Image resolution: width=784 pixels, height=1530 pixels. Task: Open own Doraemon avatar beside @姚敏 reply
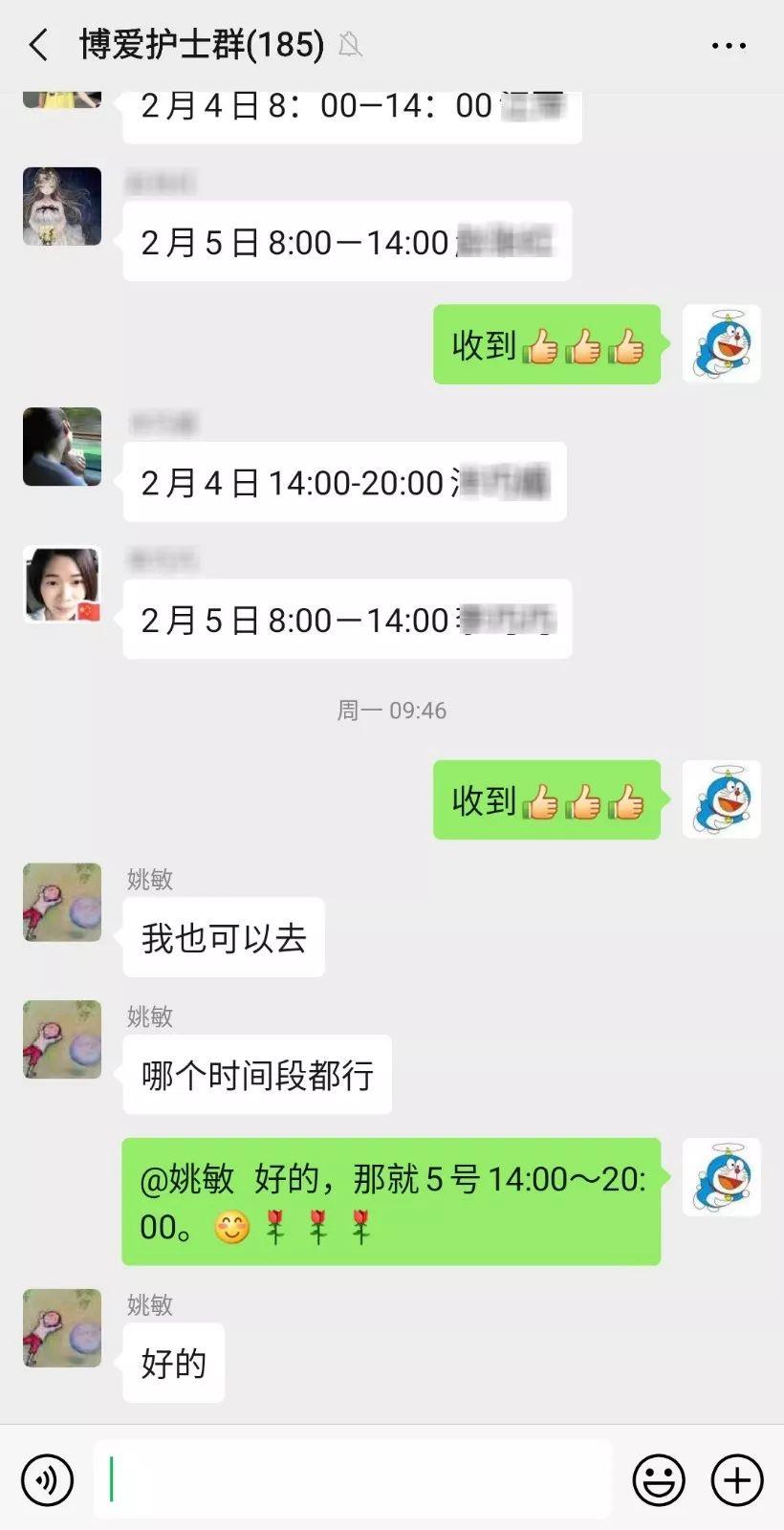tap(721, 1177)
